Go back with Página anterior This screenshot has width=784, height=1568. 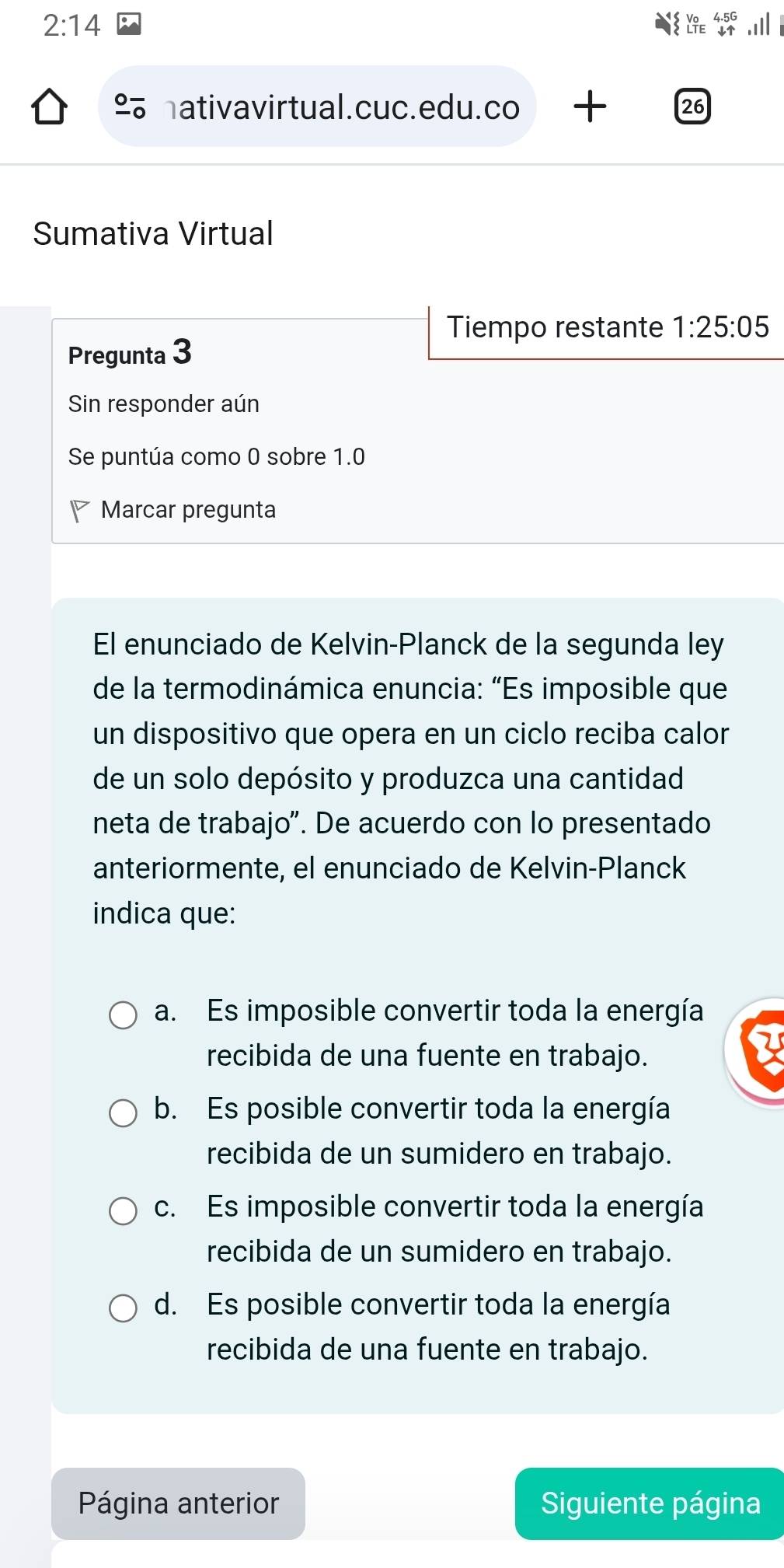(x=178, y=1503)
